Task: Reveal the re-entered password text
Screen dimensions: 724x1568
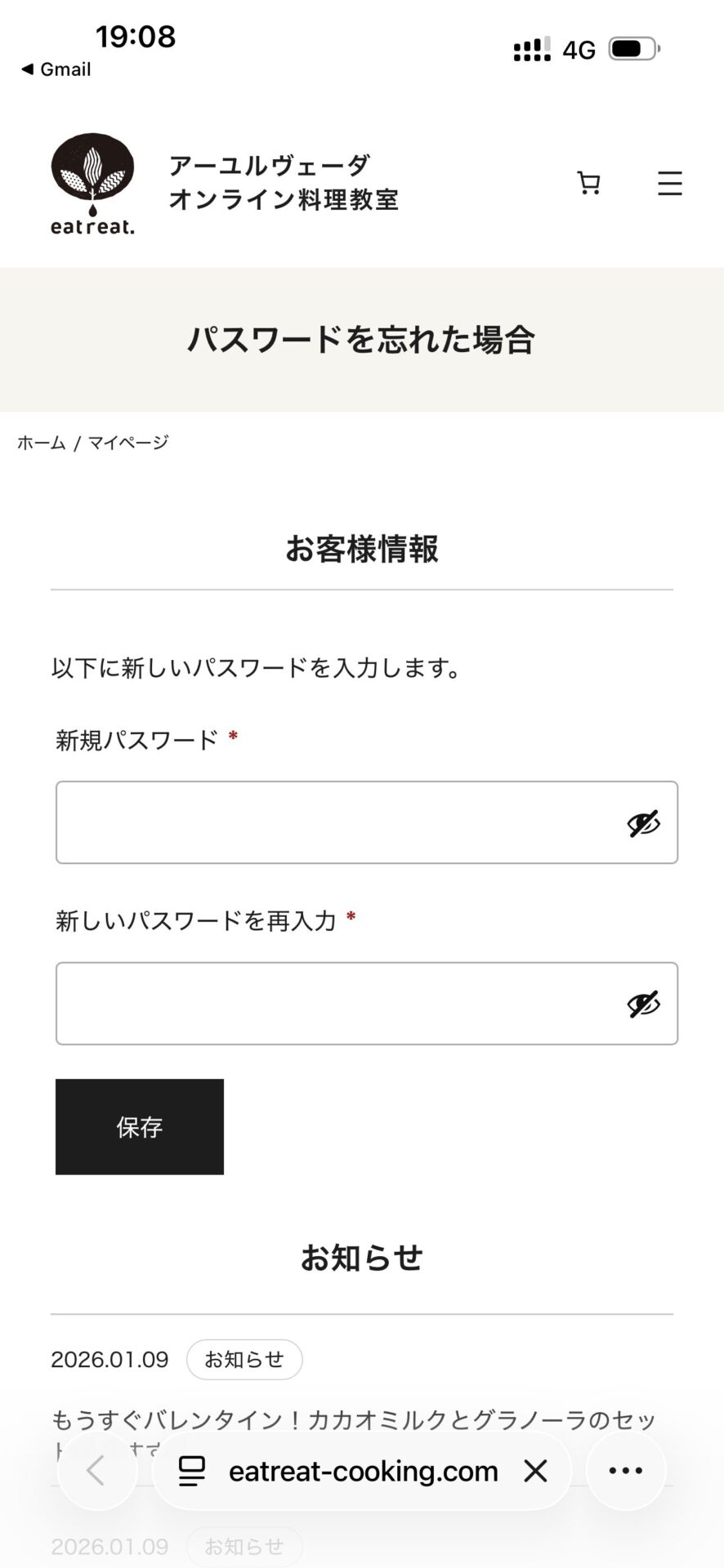Action: coord(643,1004)
